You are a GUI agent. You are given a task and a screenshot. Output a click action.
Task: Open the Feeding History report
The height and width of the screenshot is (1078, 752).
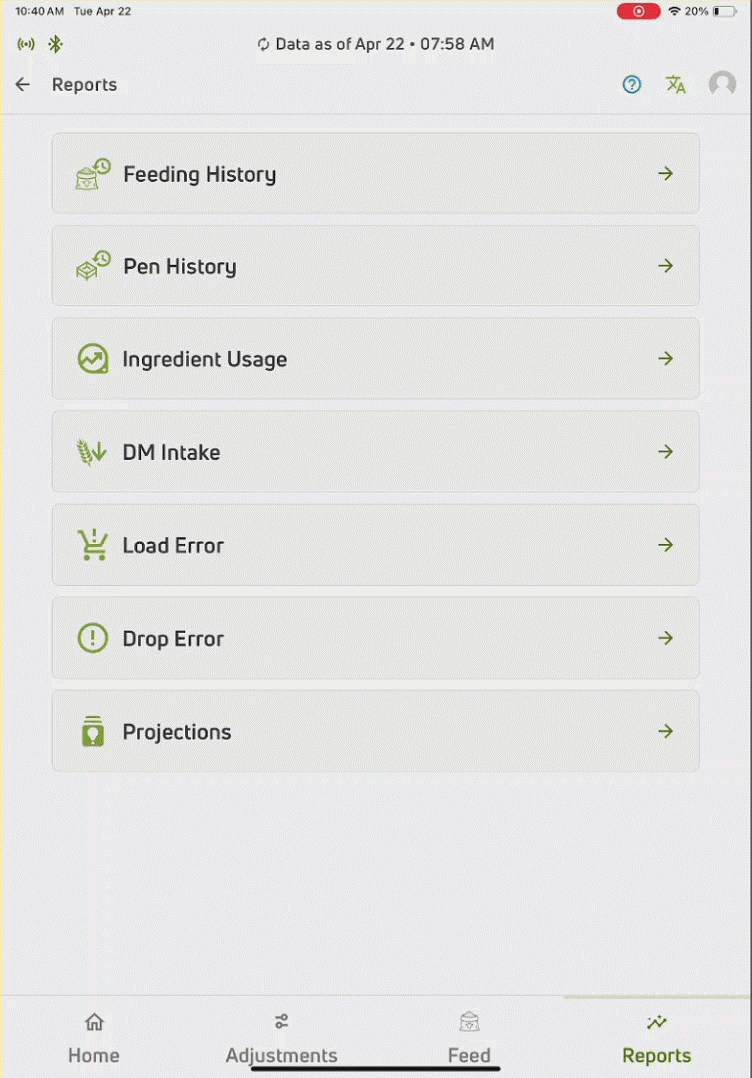click(x=375, y=174)
